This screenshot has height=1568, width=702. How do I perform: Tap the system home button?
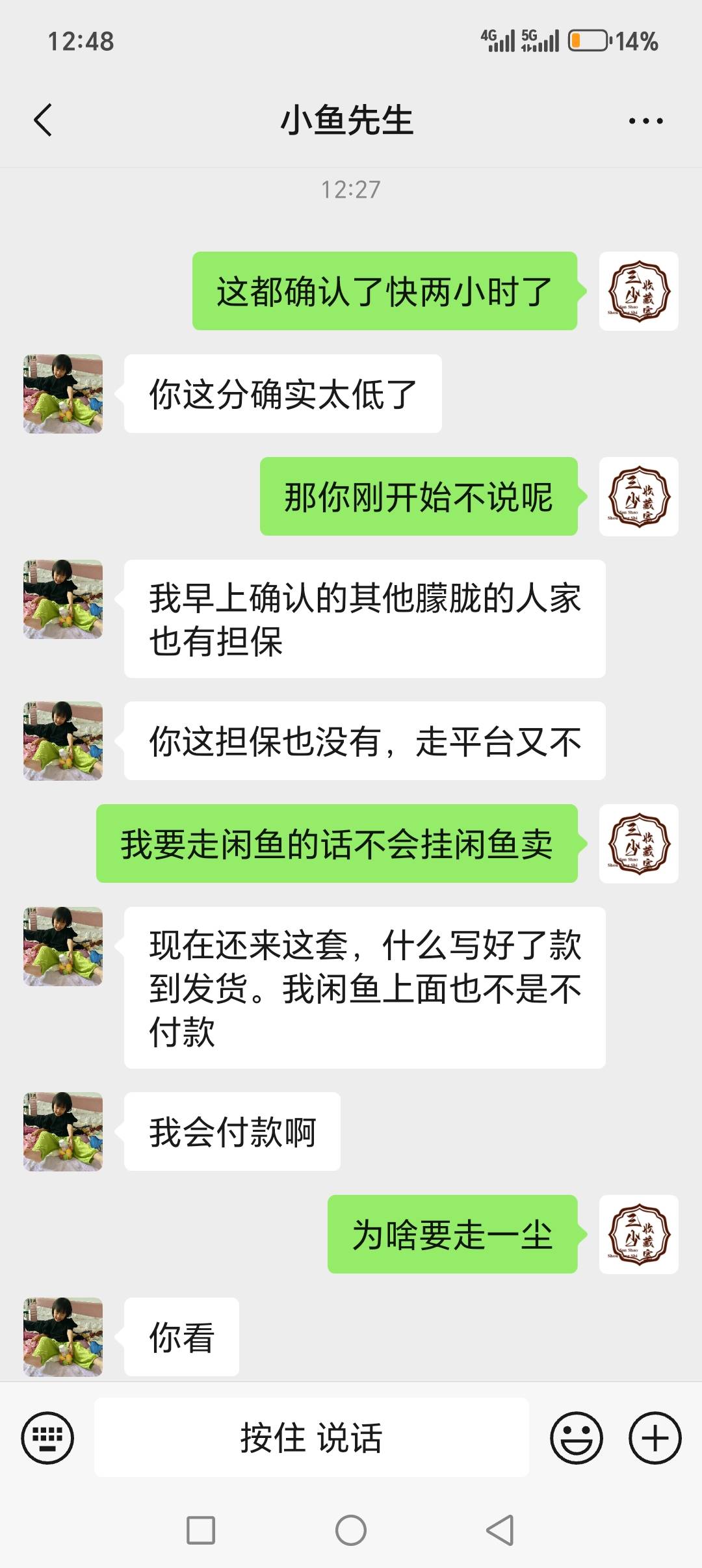(351, 1530)
